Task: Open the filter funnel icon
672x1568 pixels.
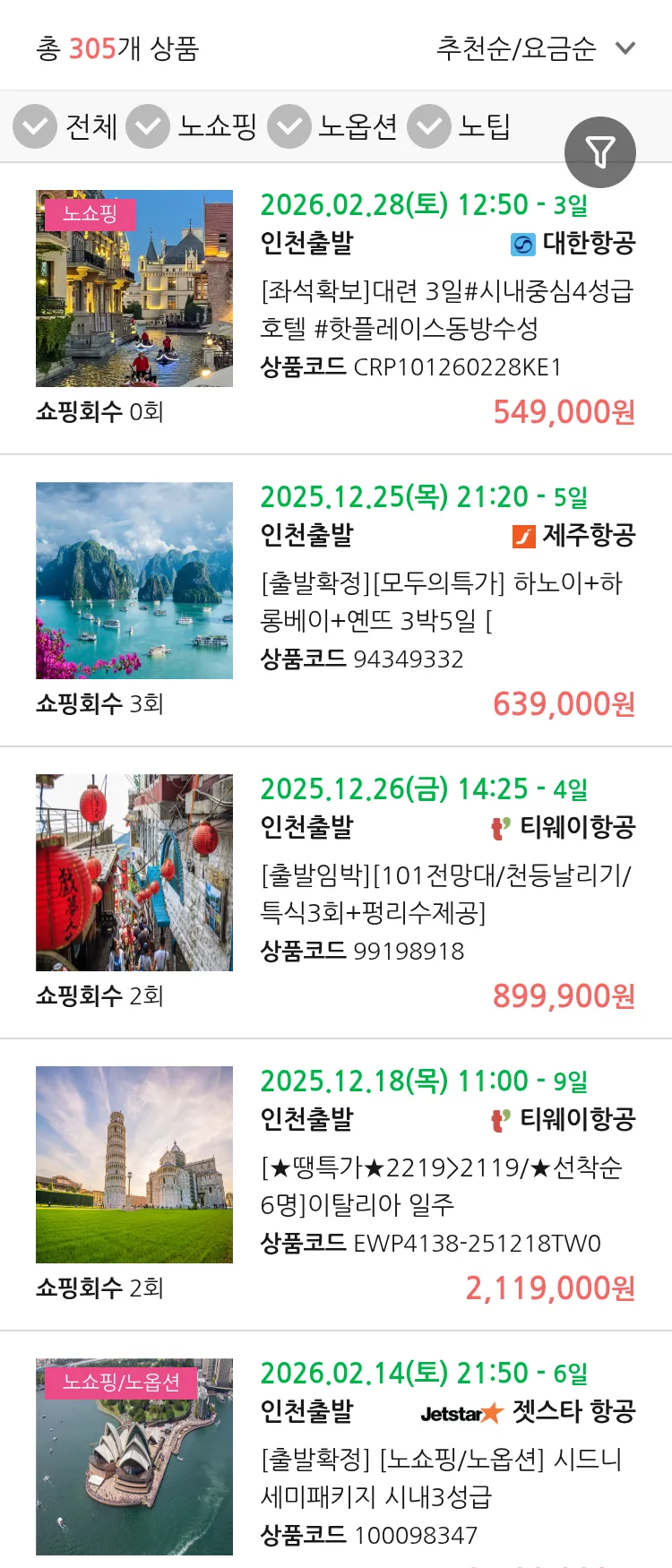Action: (599, 151)
